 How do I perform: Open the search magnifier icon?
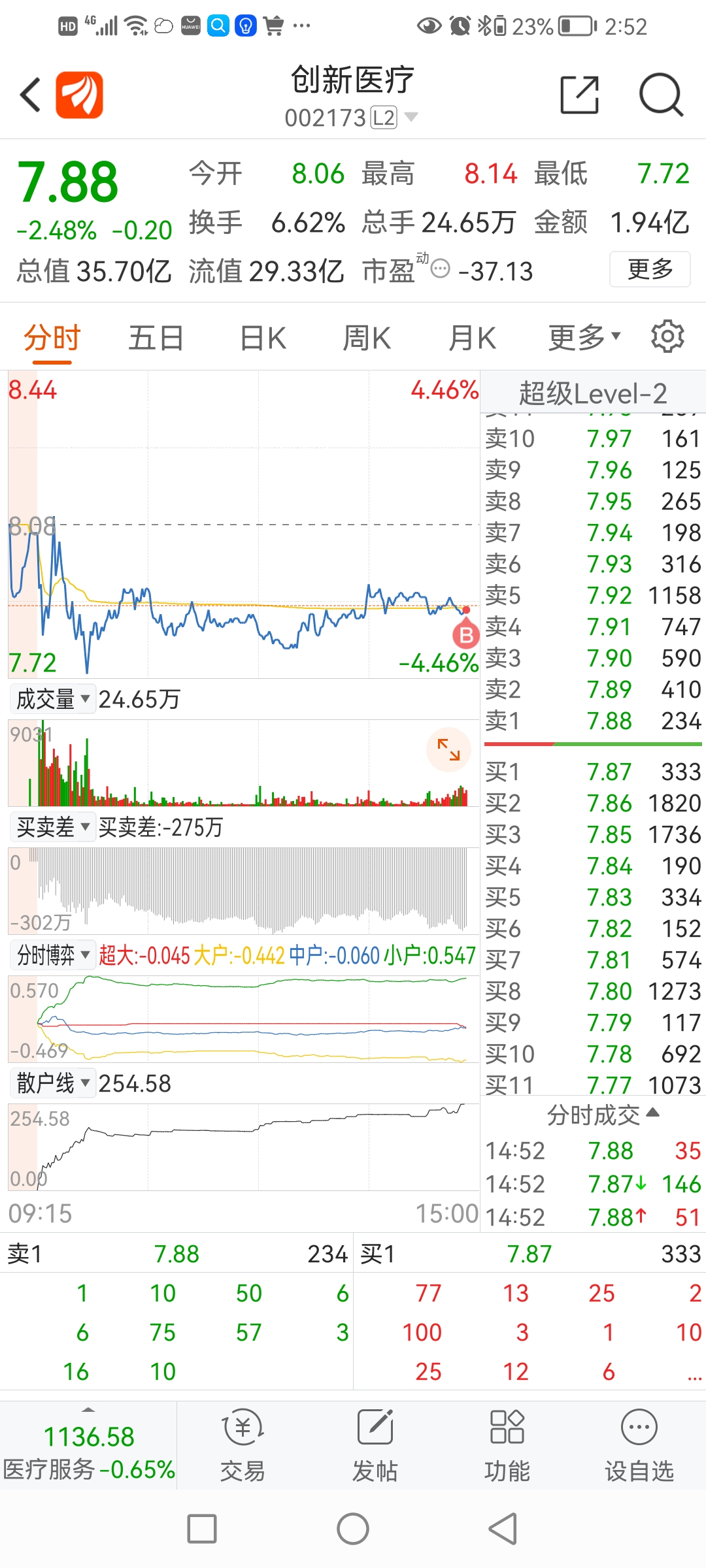tap(661, 95)
